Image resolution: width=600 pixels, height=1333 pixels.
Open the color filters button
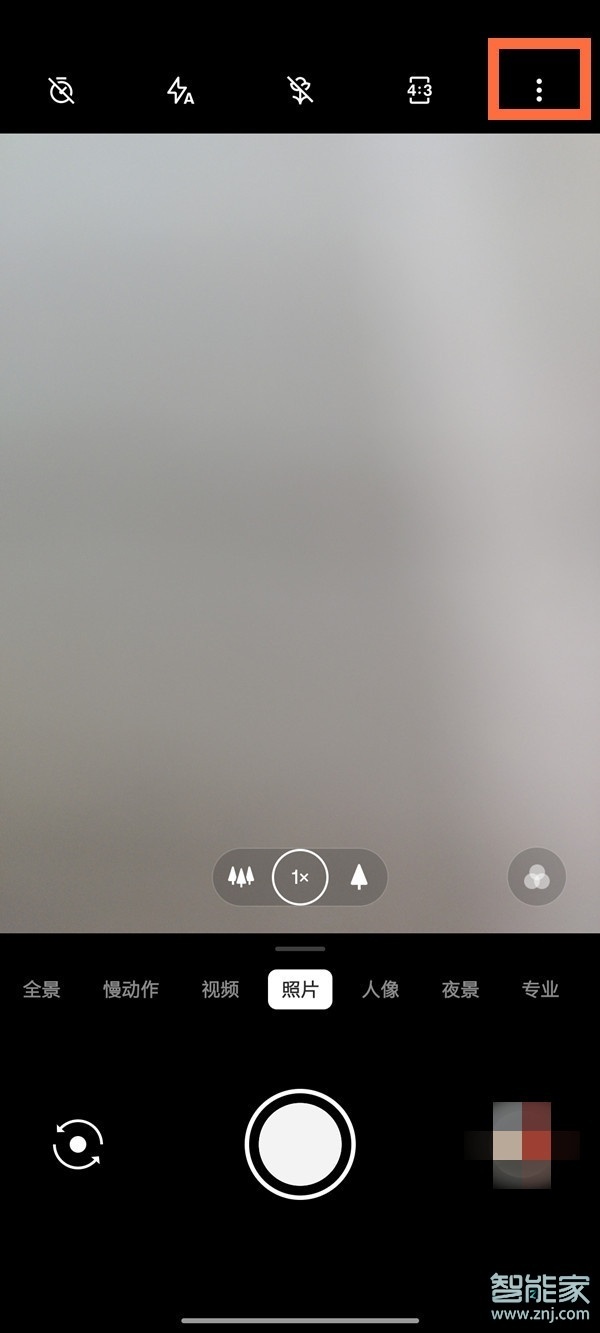coord(537,877)
